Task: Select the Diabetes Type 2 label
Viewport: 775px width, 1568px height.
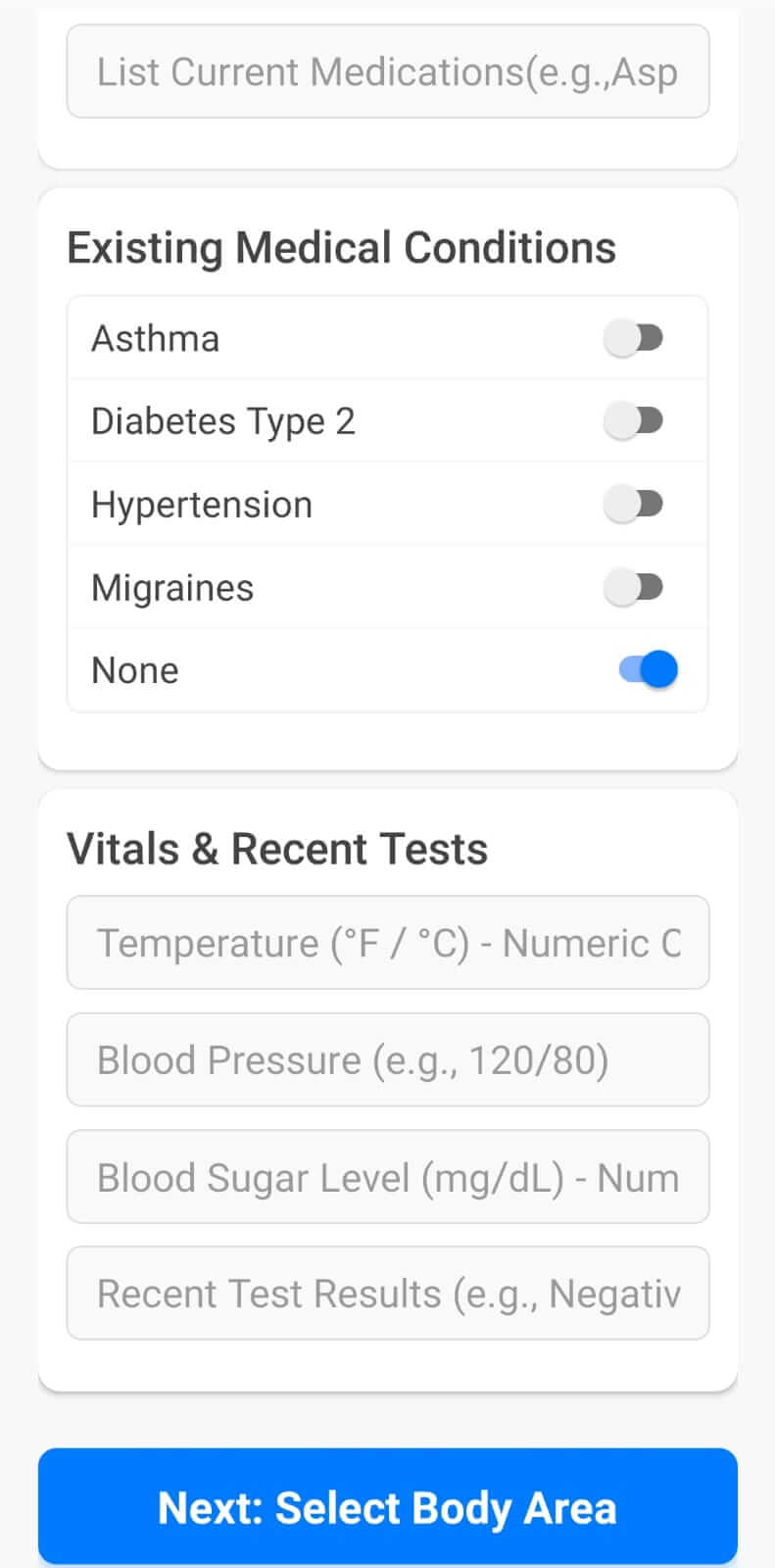Action: click(223, 420)
